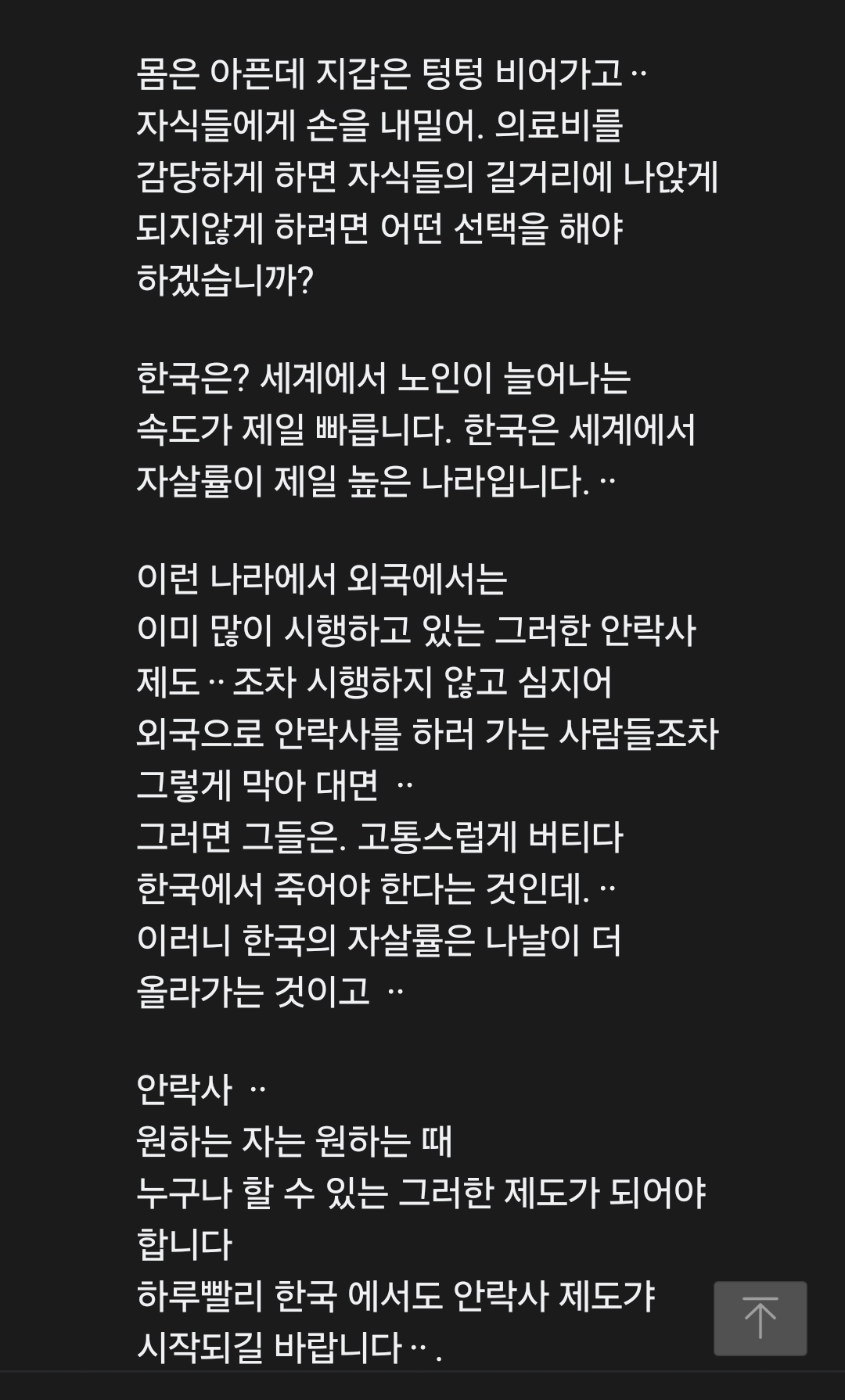The height and width of the screenshot is (1400, 845).
Task: Tap the scroll-to-top arrow button
Action: point(760,1318)
